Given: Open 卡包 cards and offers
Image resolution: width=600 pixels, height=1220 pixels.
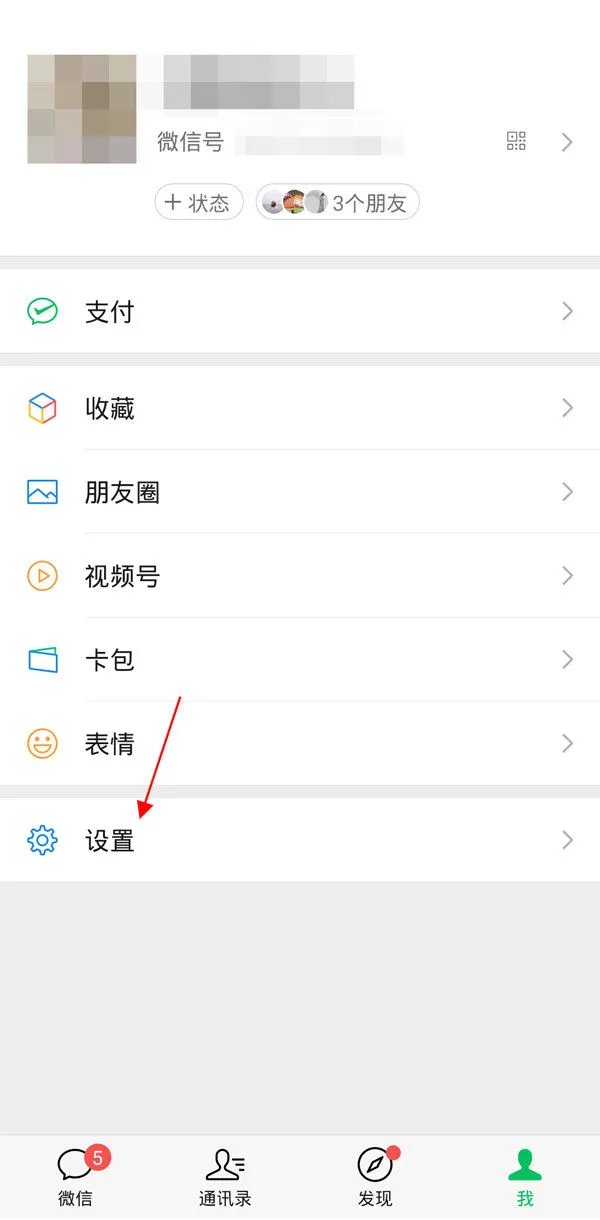Looking at the screenshot, I should (300, 660).
